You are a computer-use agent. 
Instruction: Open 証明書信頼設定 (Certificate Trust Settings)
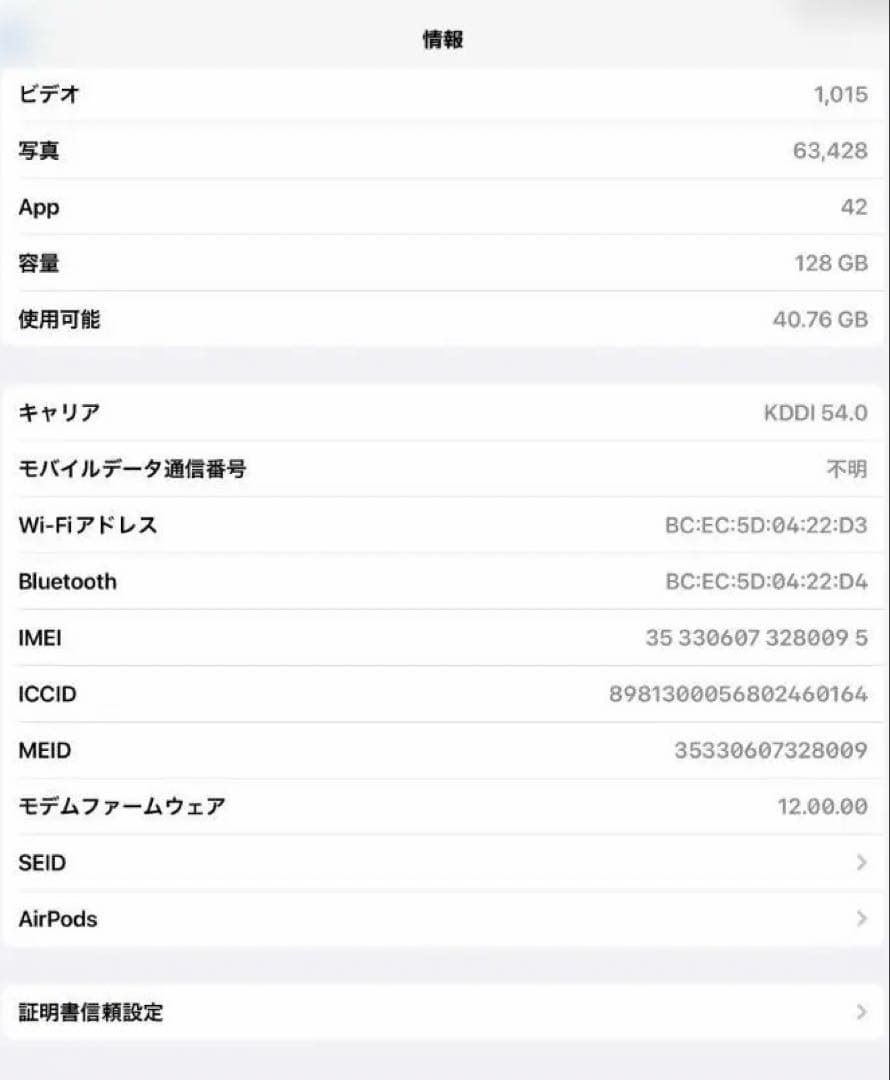445,1012
